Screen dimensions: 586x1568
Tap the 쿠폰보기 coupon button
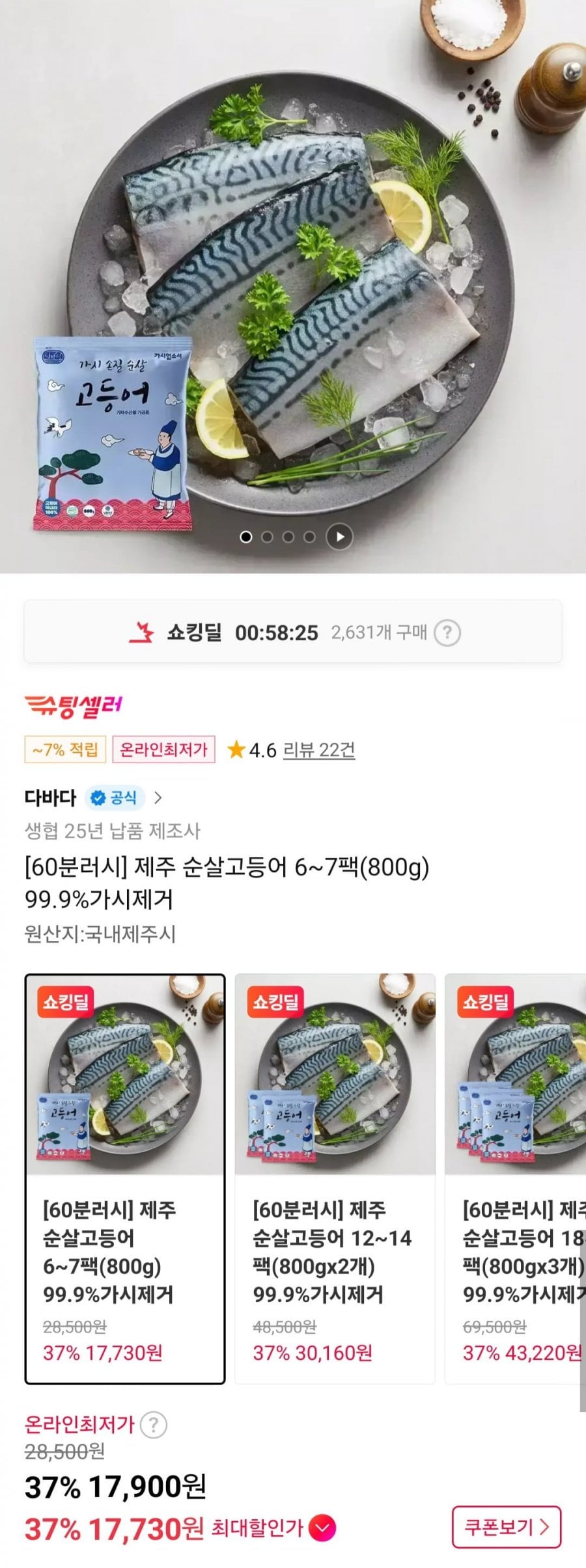(506, 1526)
